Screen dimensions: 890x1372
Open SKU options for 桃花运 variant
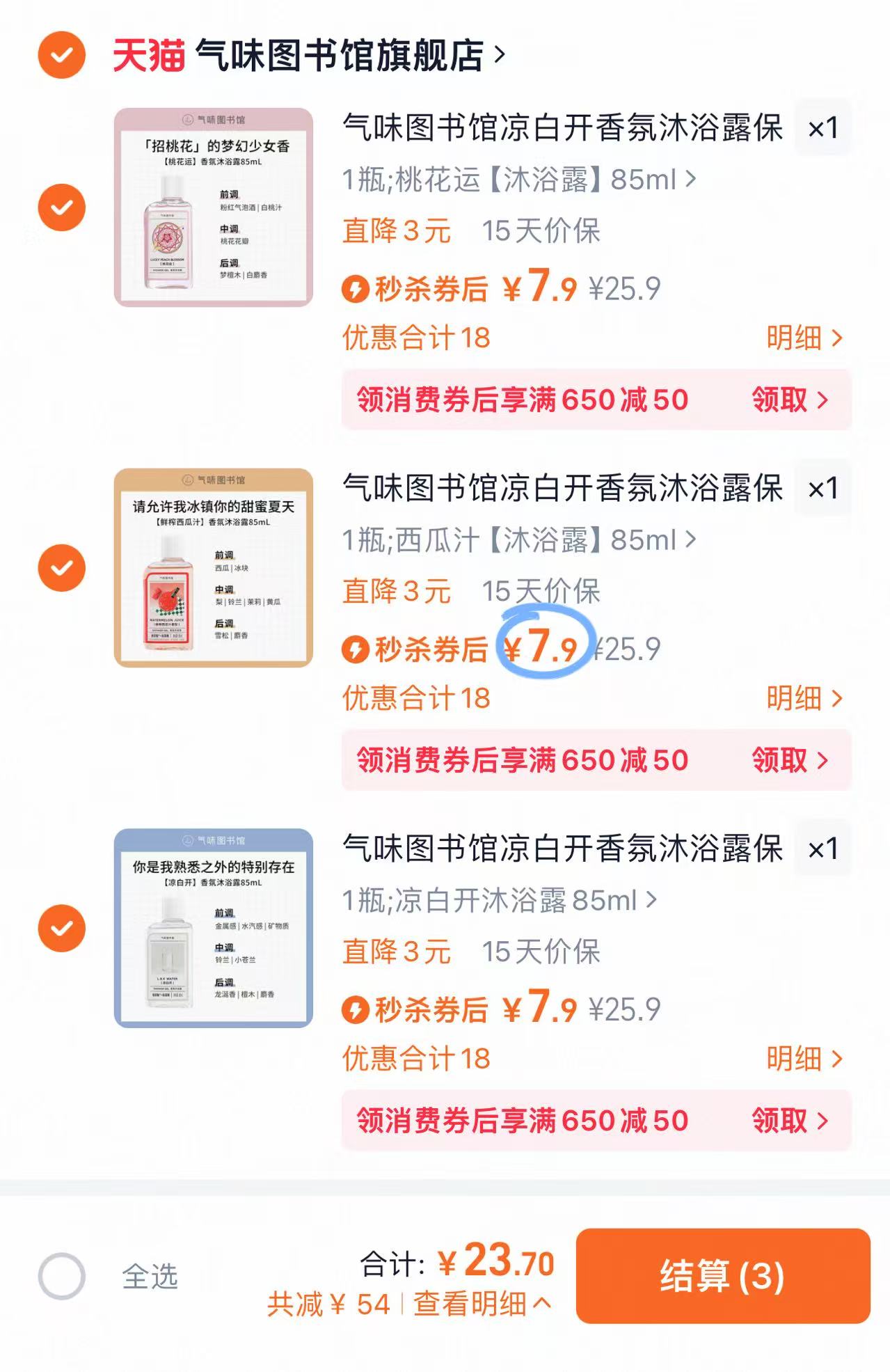pos(515,181)
